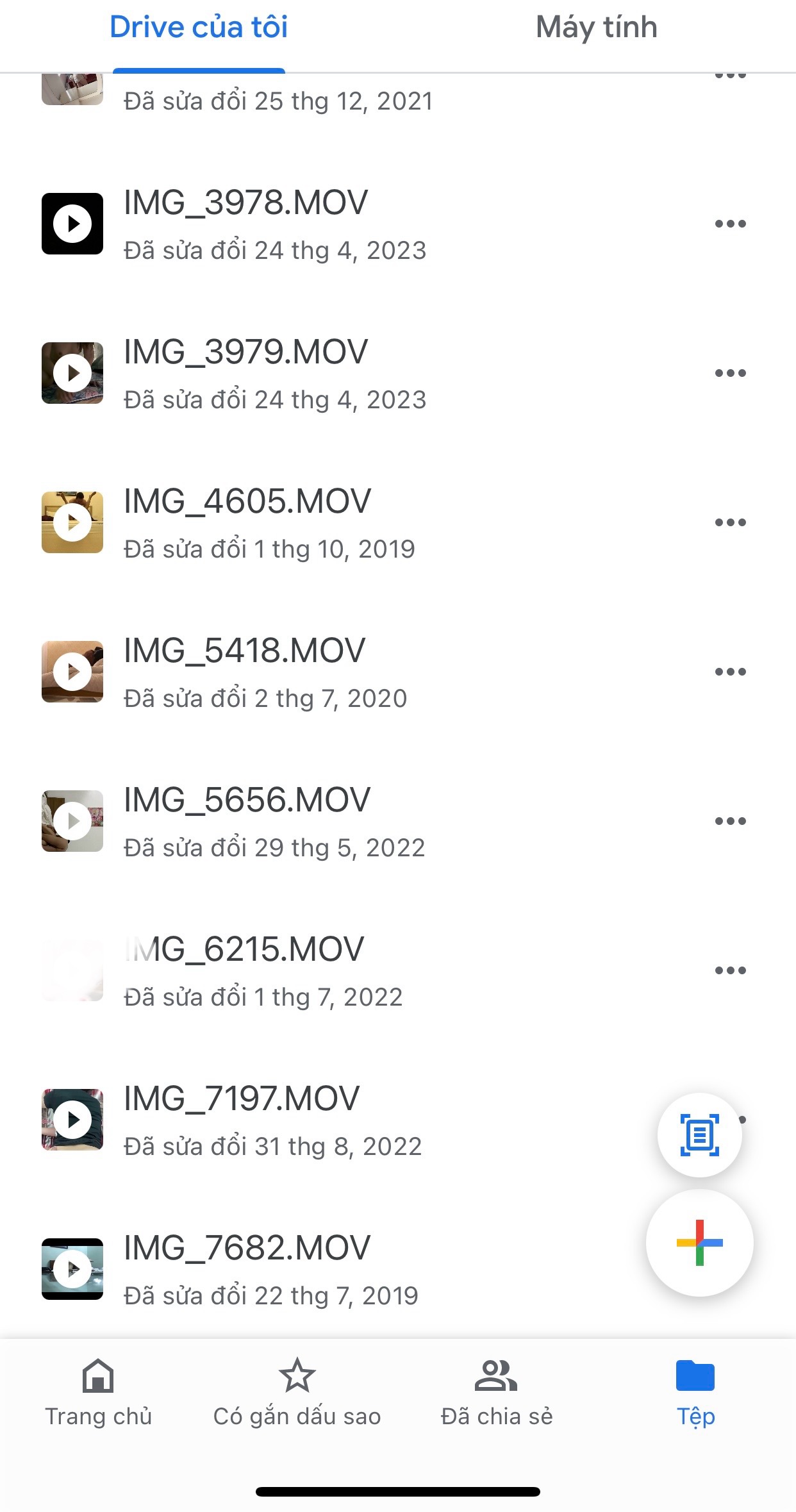Switch to the Máy tính tab
The image size is (796, 1512).
tap(596, 28)
